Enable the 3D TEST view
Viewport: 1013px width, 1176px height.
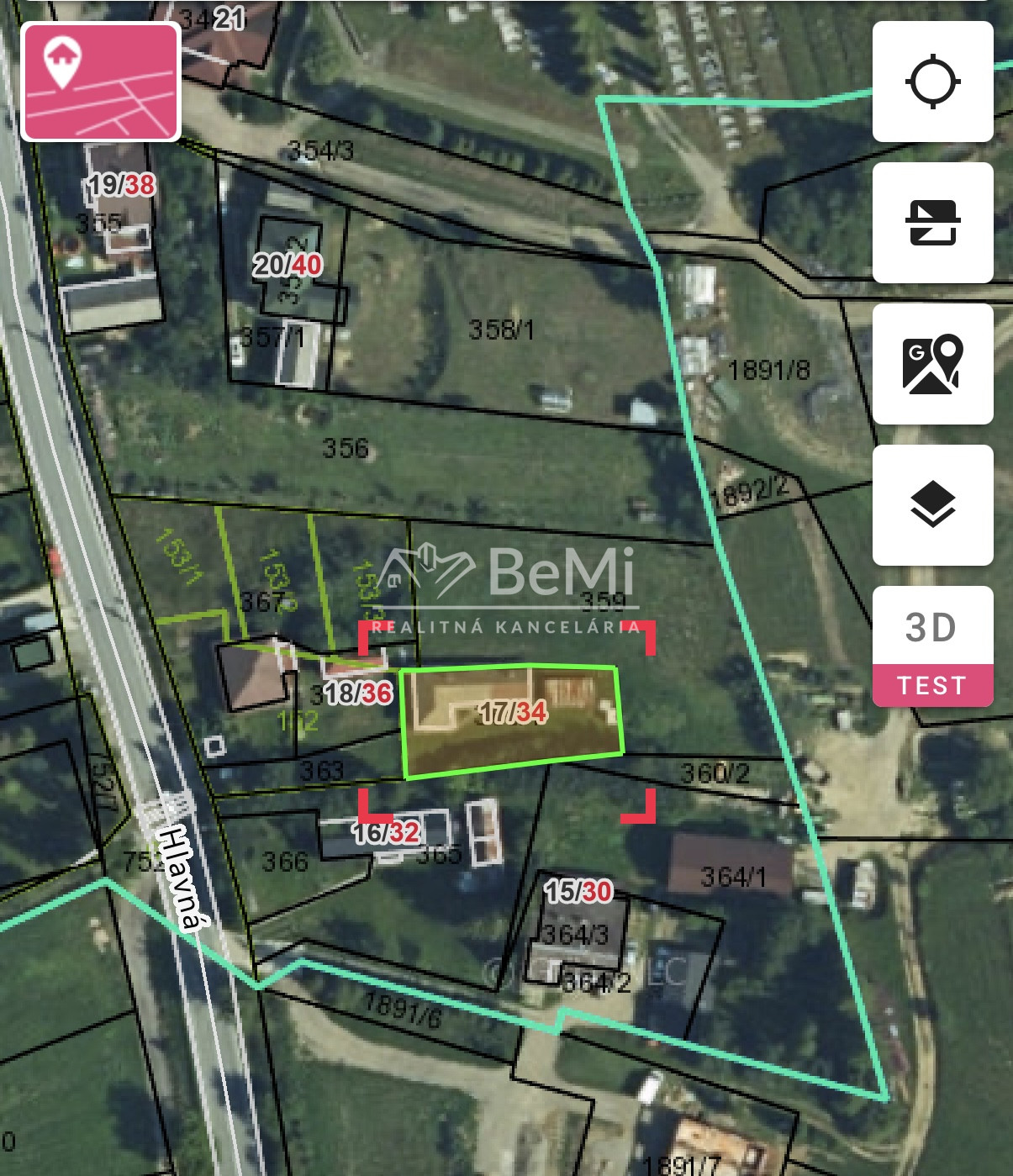[932, 646]
